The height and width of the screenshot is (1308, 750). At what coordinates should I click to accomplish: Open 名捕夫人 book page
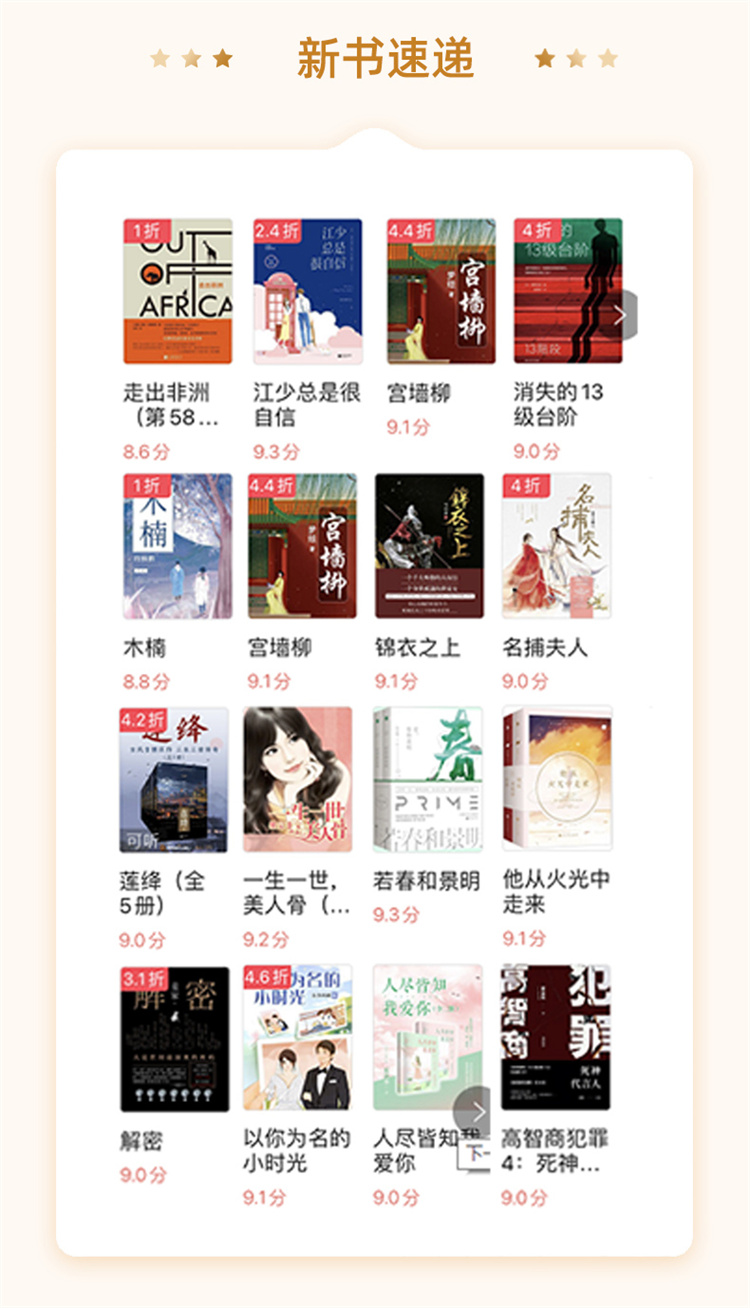556,546
